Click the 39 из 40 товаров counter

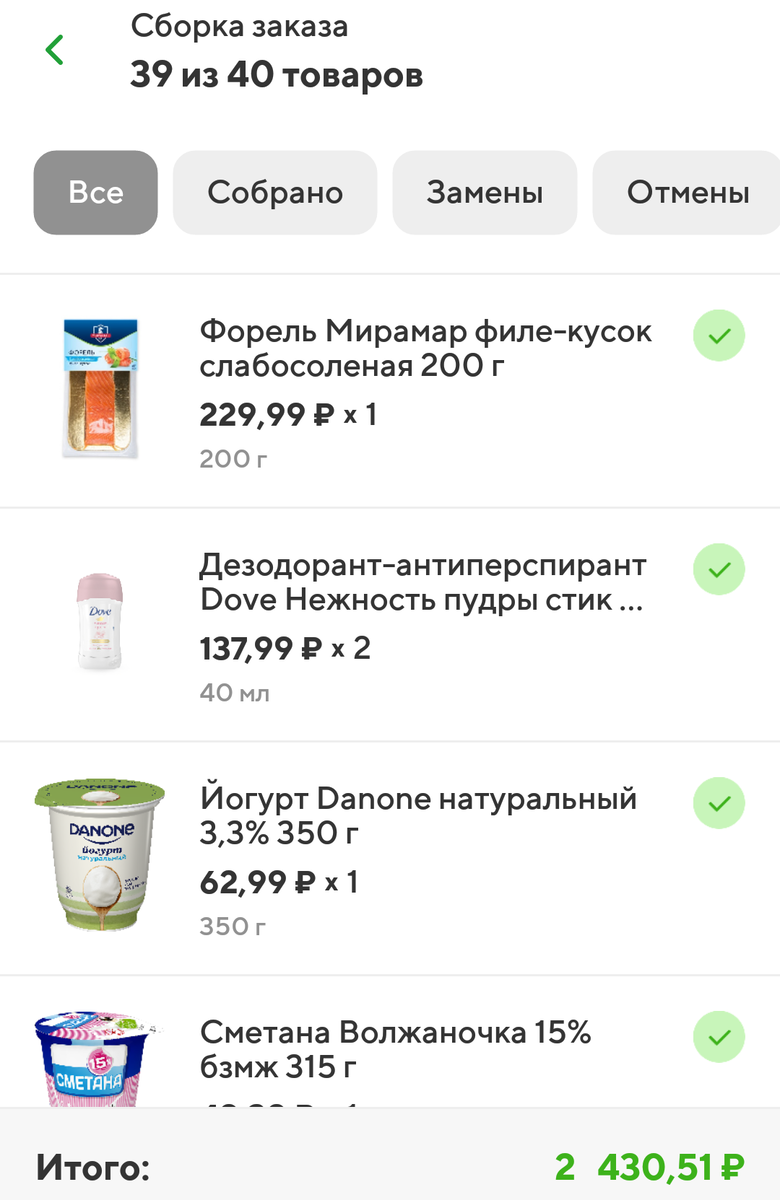click(277, 74)
